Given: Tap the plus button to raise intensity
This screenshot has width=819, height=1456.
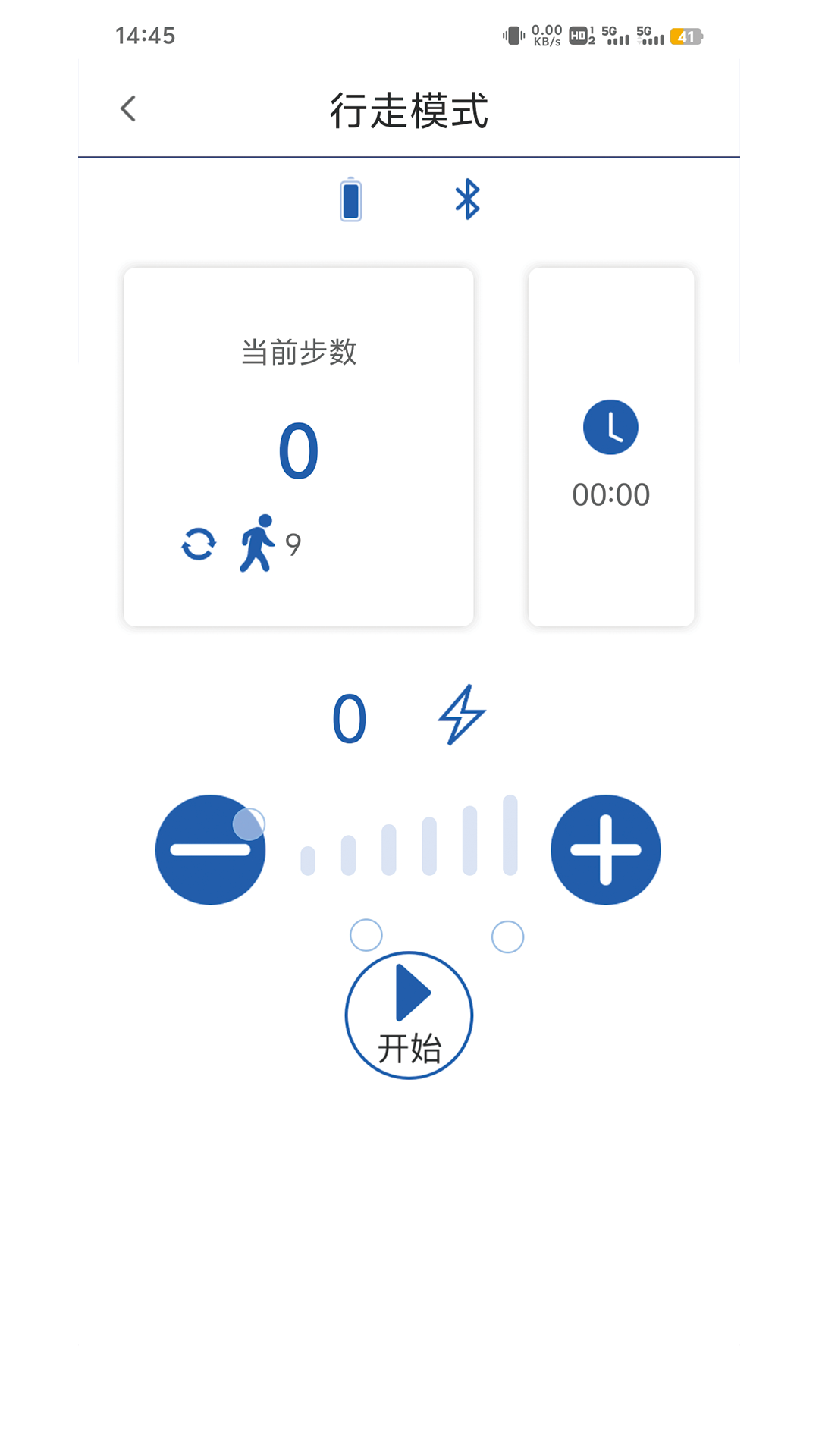Looking at the screenshot, I should click(606, 849).
